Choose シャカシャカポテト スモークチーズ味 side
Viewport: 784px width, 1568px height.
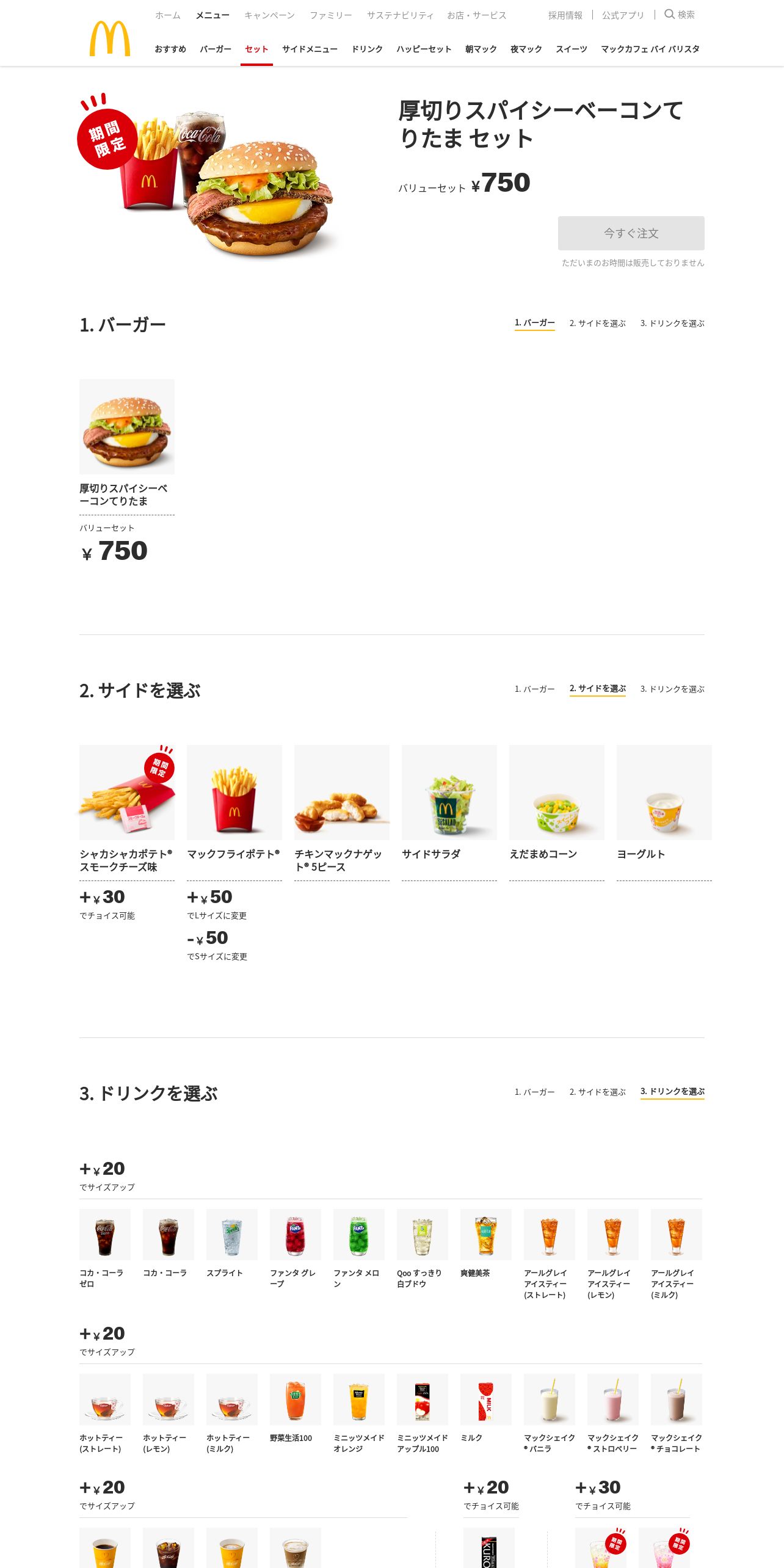(127, 793)
